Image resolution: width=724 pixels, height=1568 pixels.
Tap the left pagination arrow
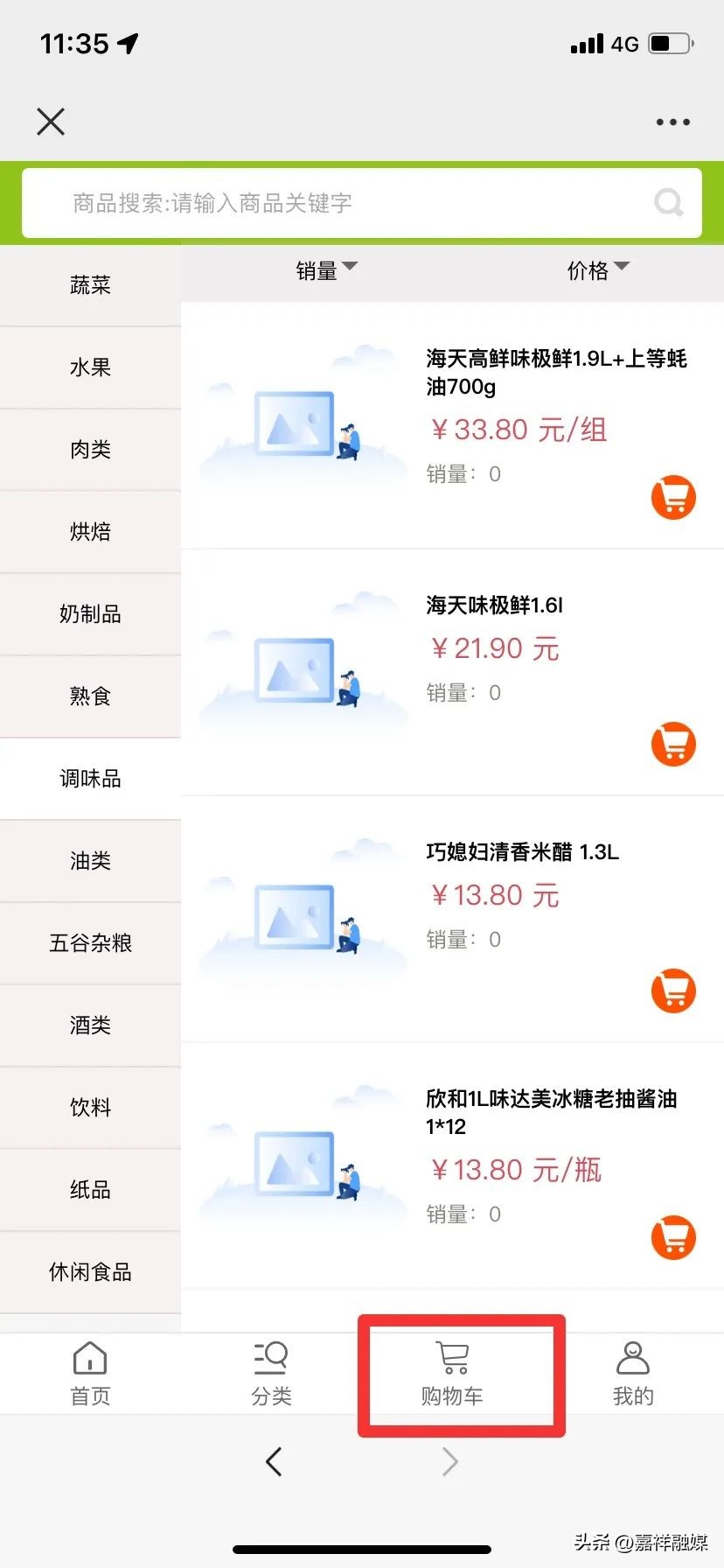click(274, 1461)
